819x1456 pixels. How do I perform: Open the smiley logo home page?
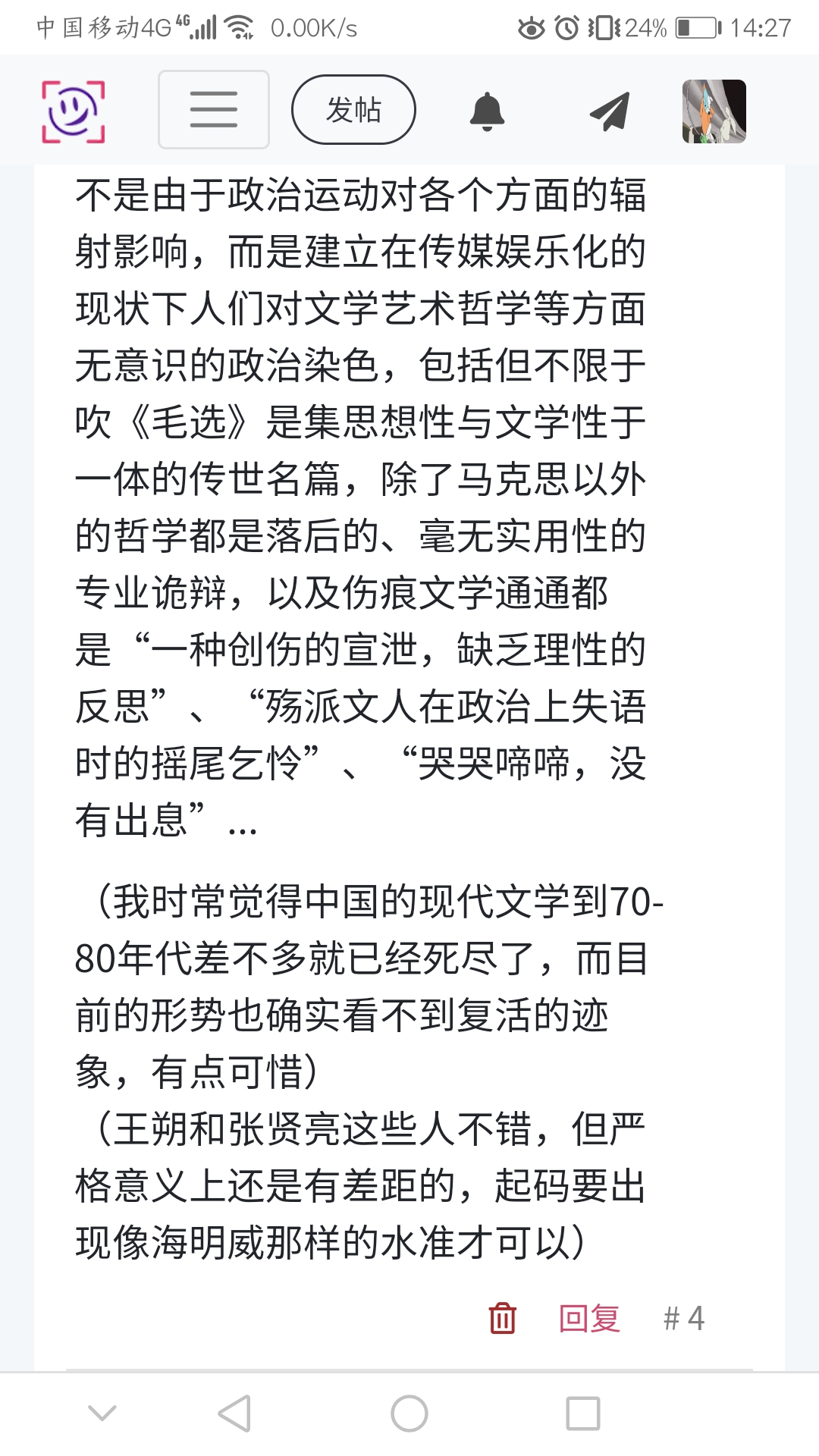point(73,111)
